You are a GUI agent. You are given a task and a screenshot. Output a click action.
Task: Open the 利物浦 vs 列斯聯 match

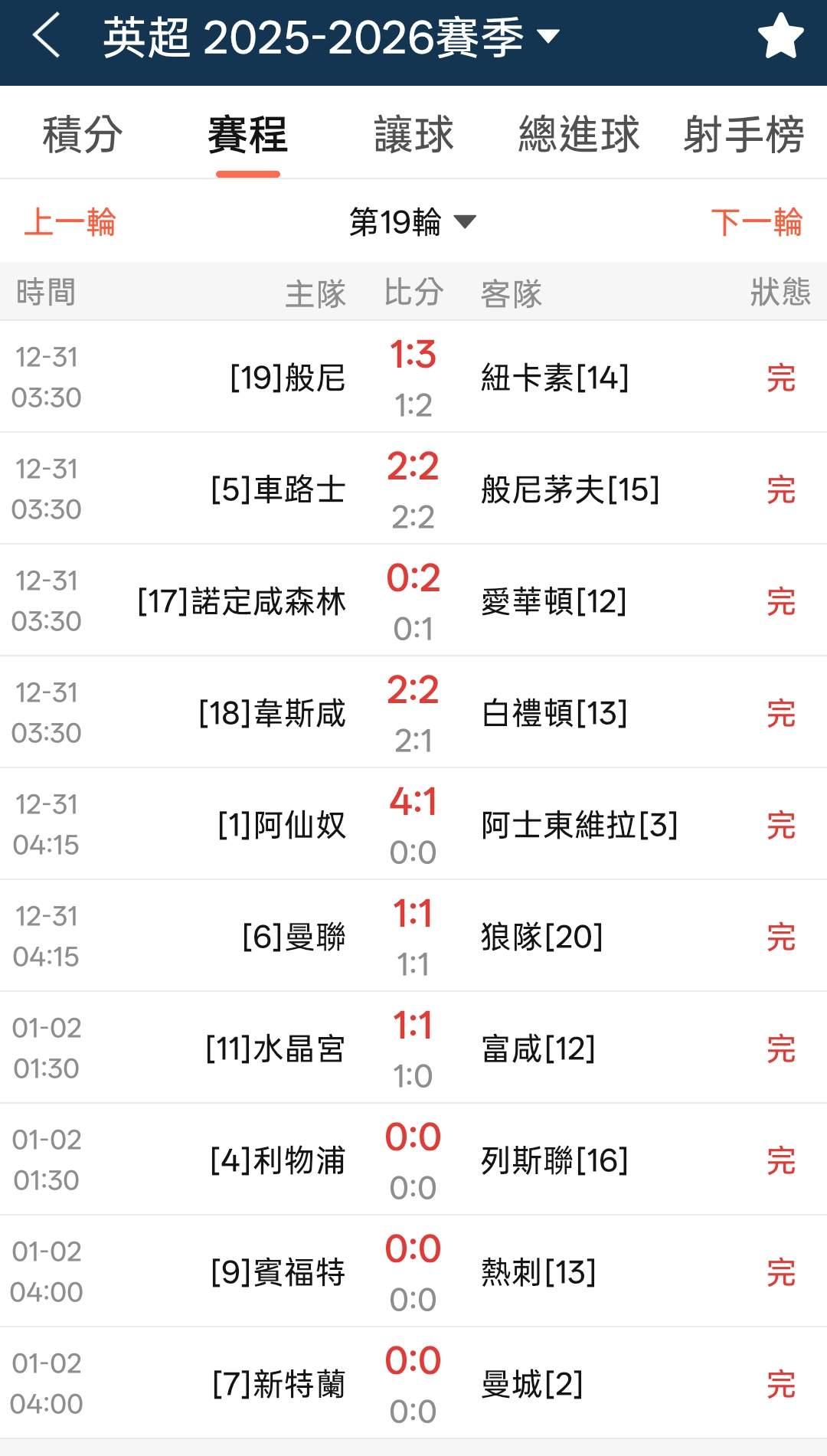(413, 1160)
